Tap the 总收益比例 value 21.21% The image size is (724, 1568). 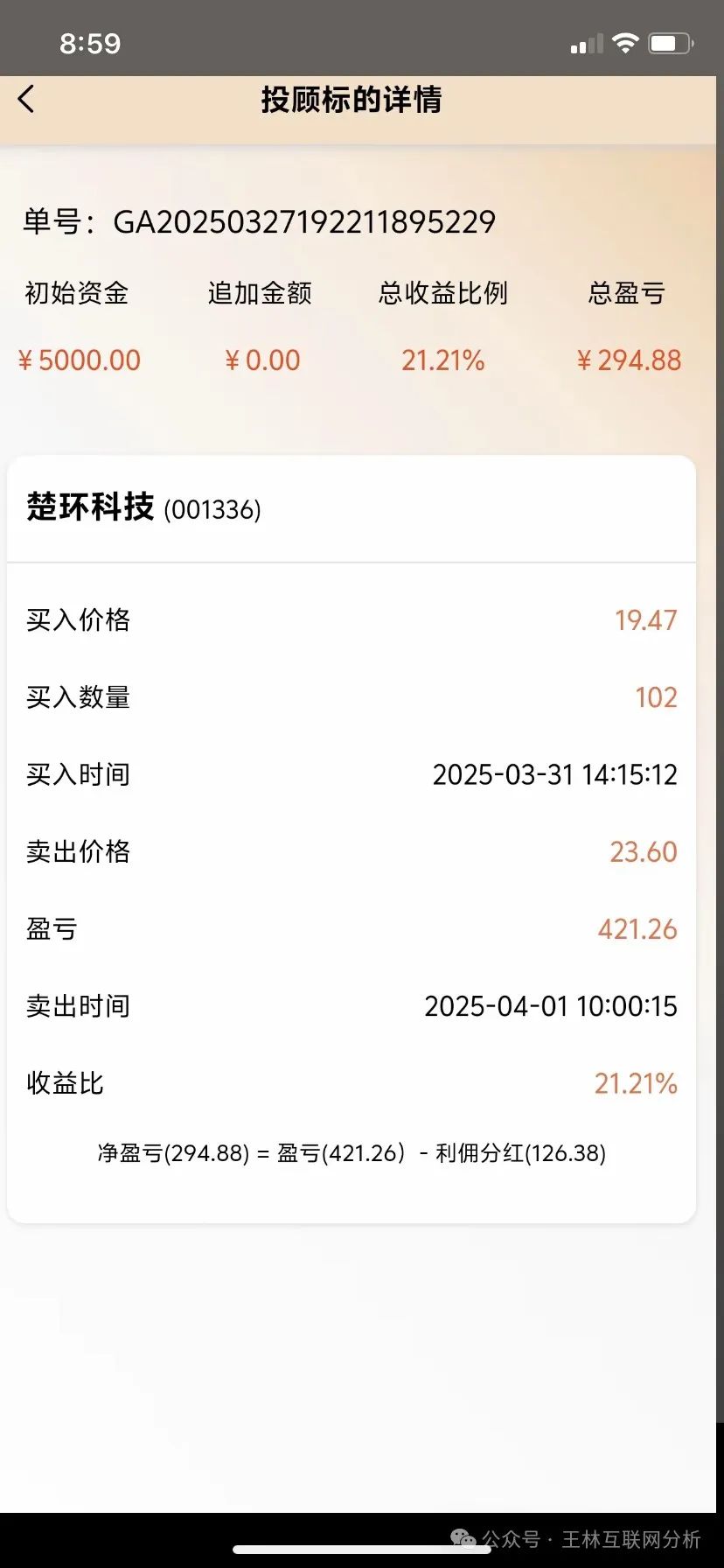pyautogui.click(x=444, y=360)
